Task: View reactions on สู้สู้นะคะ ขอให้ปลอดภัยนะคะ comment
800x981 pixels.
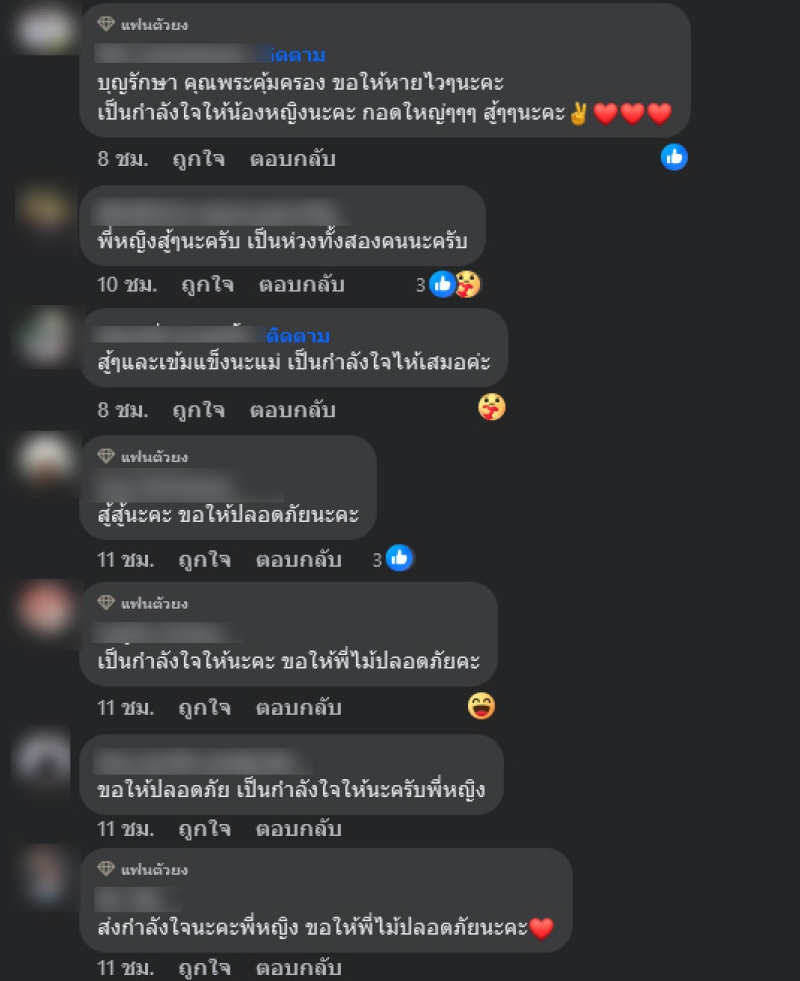Action: 398,558
